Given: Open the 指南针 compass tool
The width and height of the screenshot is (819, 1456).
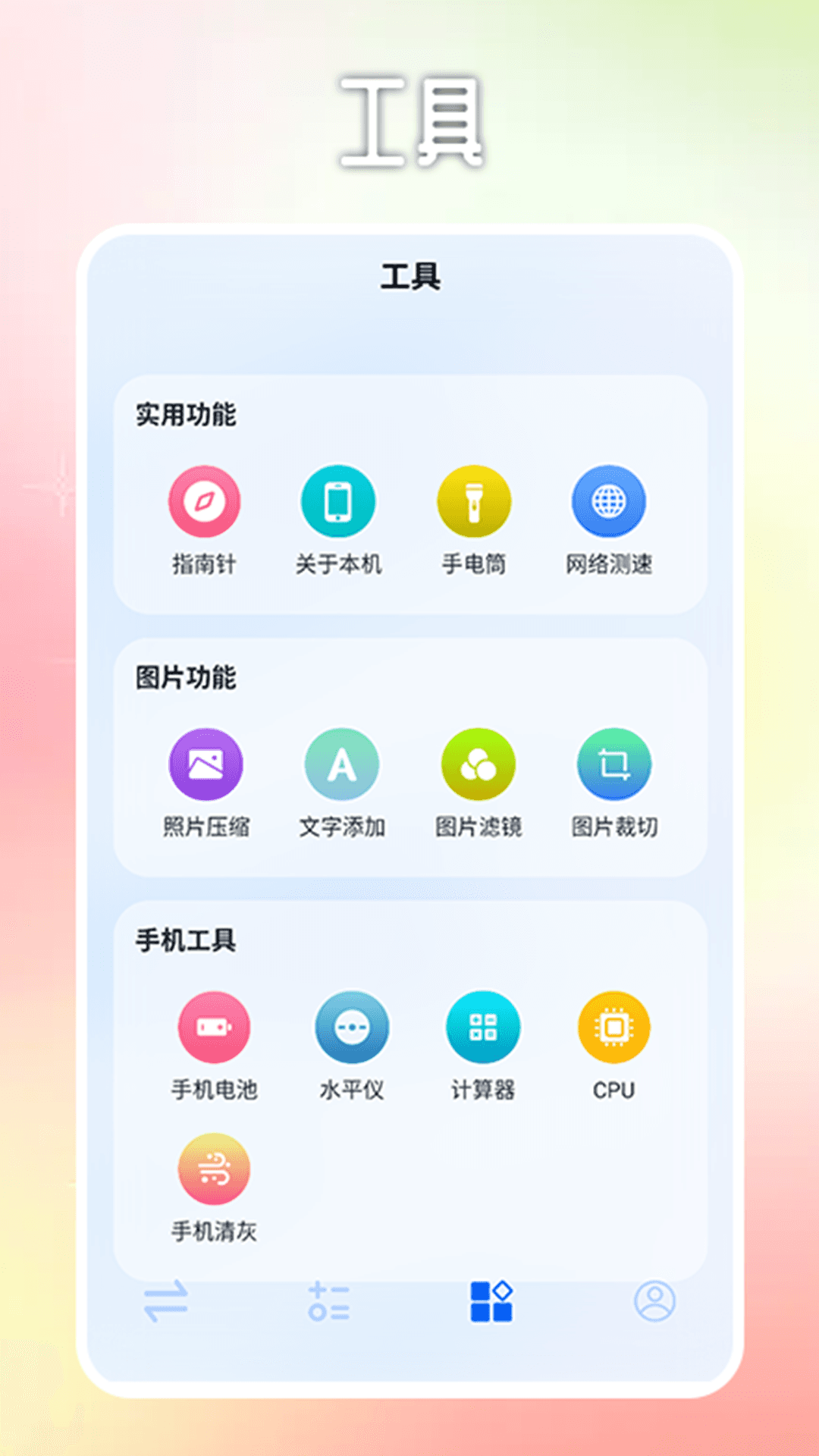Looking at the screenshot, I should click(x=206, y=500).
